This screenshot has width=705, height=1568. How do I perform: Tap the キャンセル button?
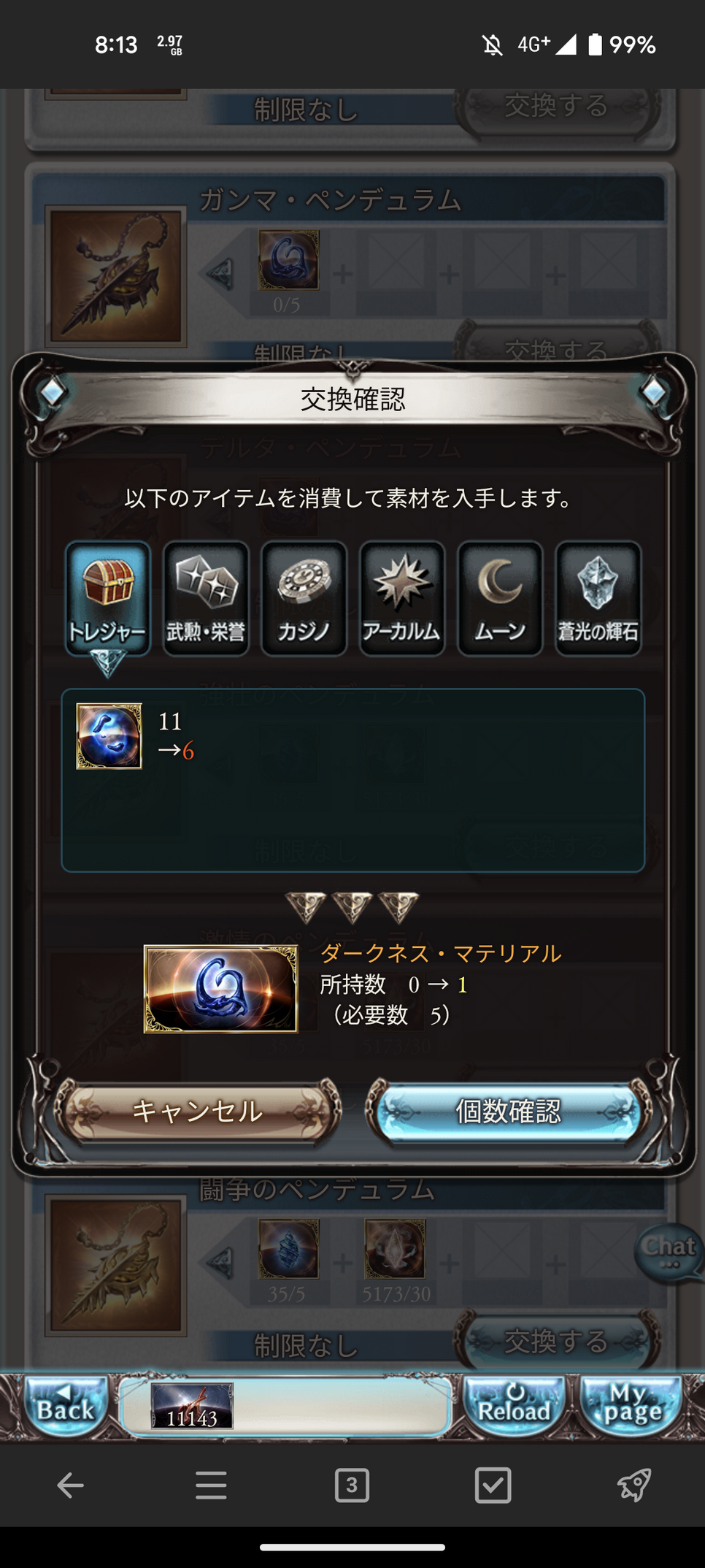point(197,1111)
